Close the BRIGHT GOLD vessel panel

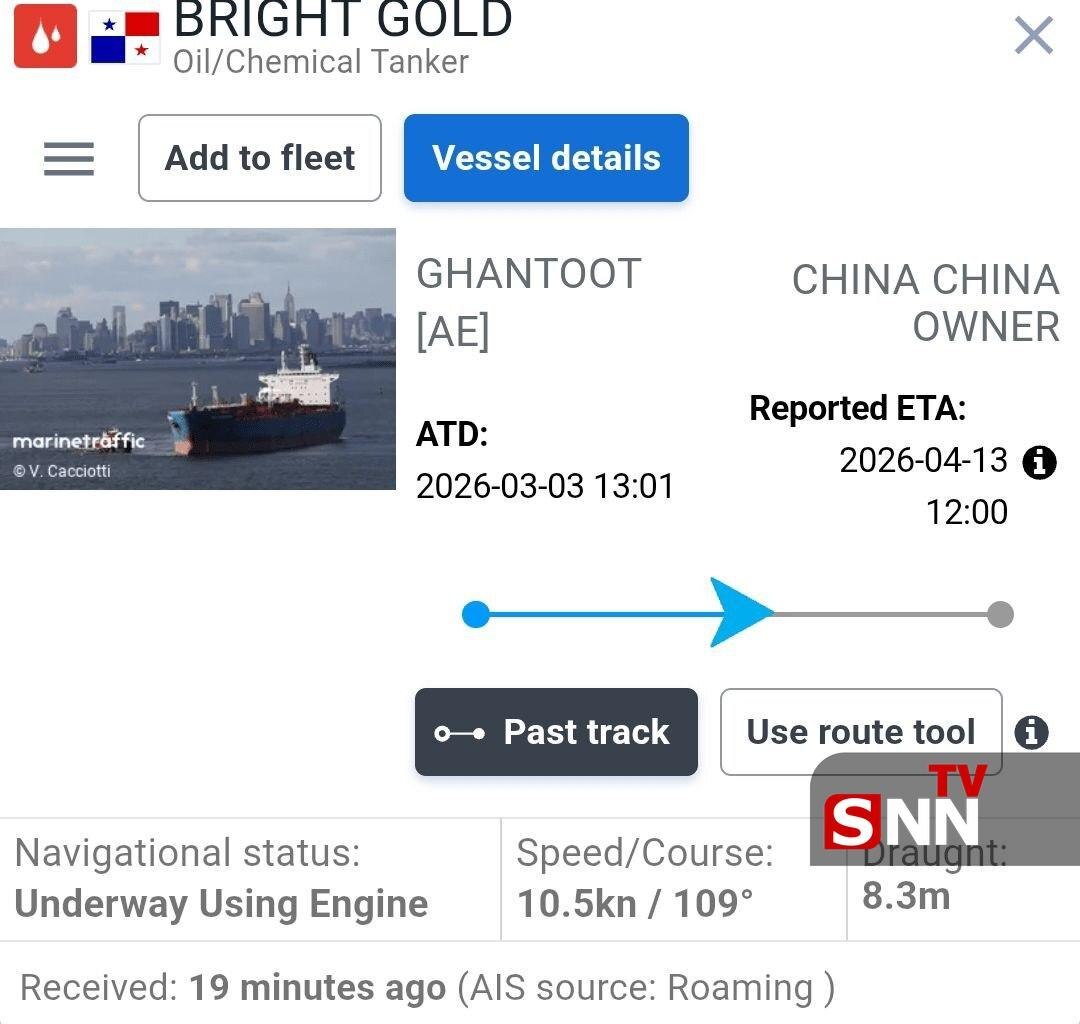pos(1033,36)
